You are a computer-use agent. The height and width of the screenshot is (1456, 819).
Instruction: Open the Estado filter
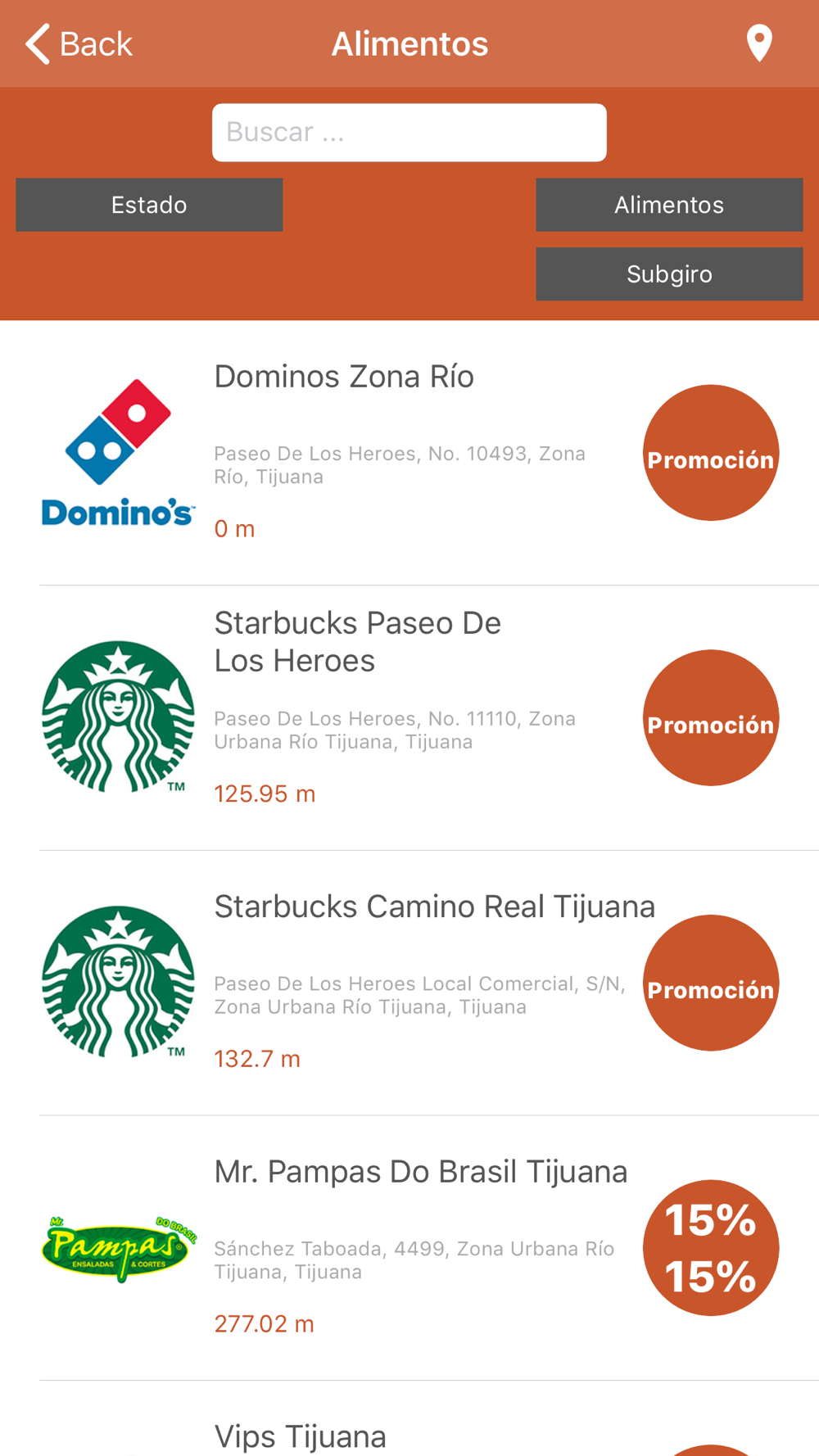coord(149,205)
